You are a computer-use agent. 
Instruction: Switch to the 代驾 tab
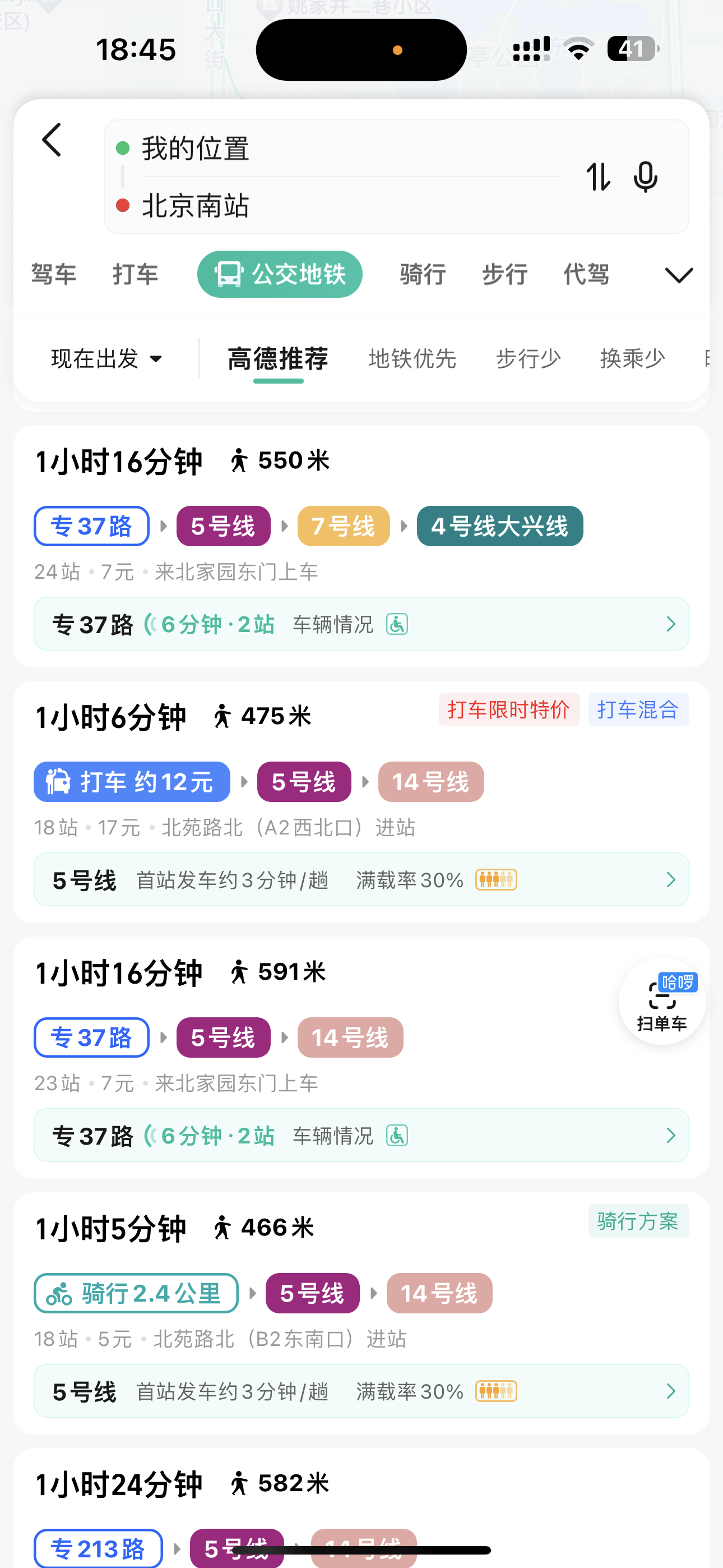click(x=586, y=275)
